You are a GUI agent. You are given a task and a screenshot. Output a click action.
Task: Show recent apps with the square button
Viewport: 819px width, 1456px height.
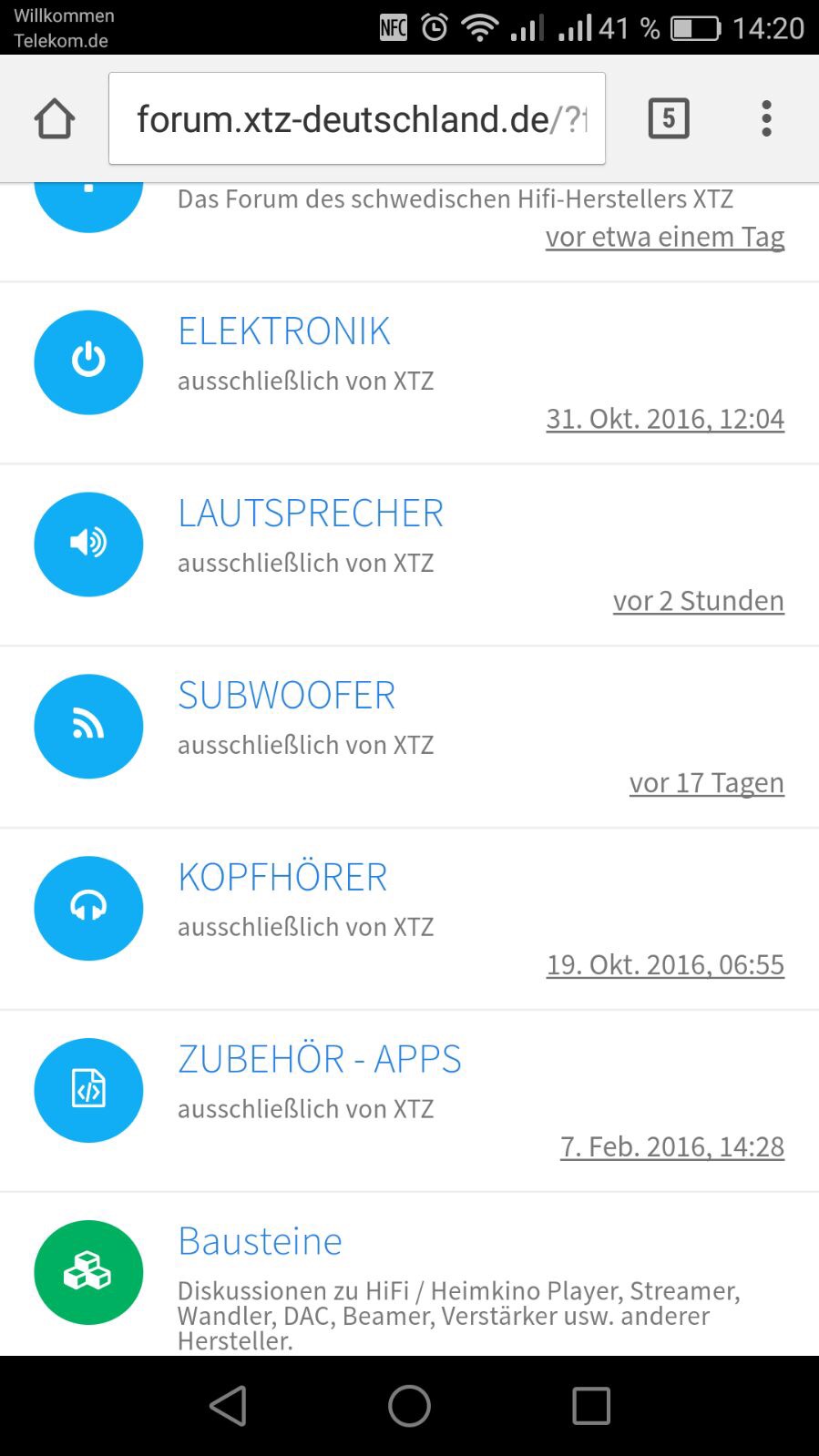591,1406
